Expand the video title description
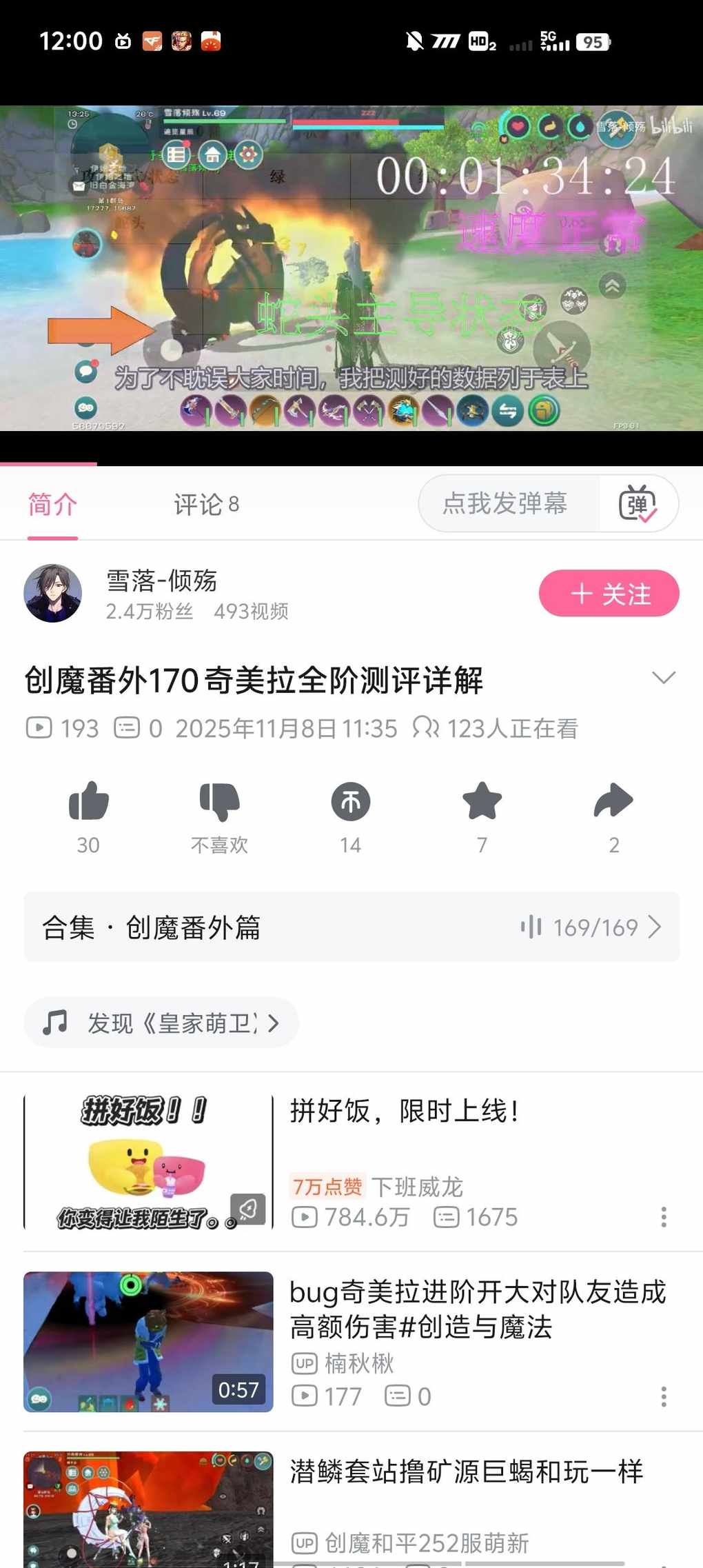 point(663,679)
